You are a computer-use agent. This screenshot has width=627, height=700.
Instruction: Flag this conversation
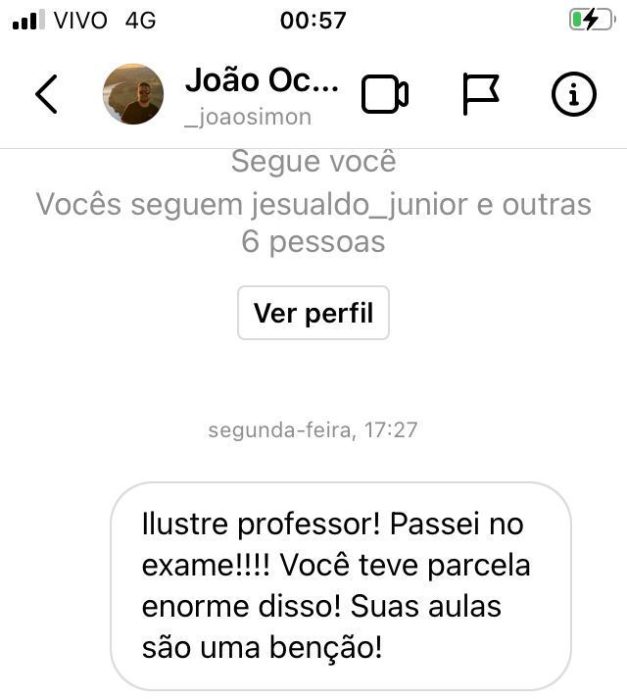coord(480,94)
